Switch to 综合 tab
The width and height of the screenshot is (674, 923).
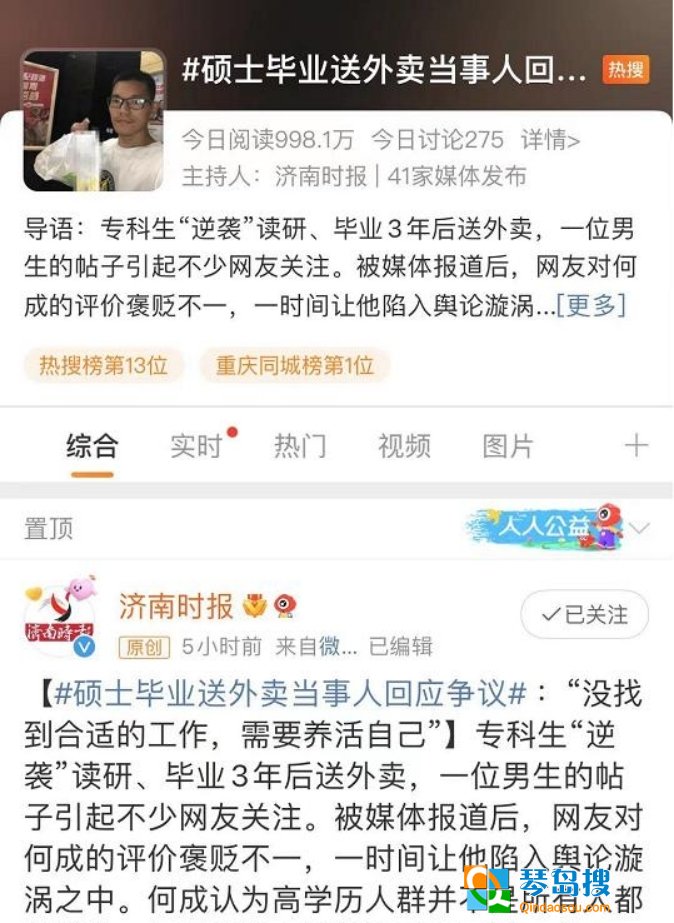[x=92, y=446]
